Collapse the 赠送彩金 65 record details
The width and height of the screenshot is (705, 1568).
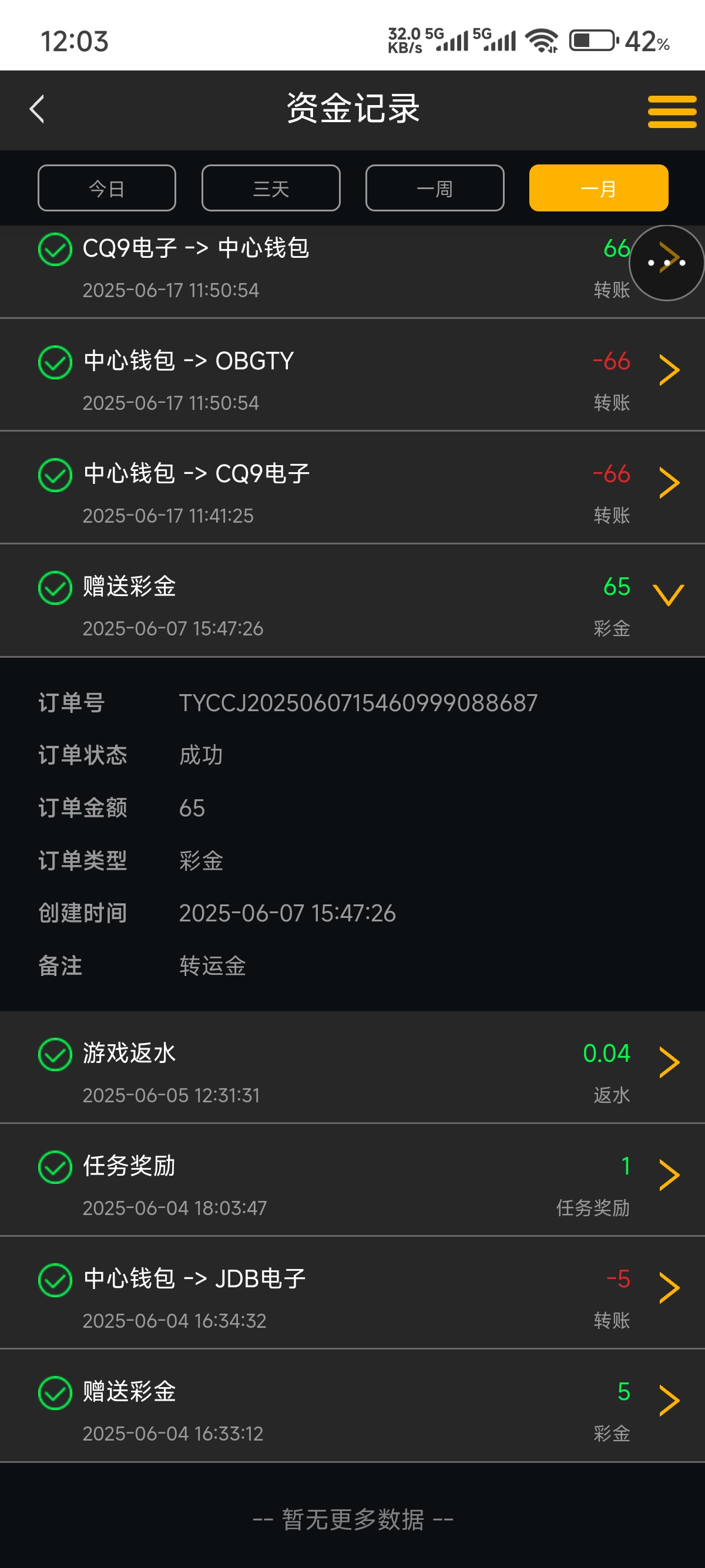[352, 600]
